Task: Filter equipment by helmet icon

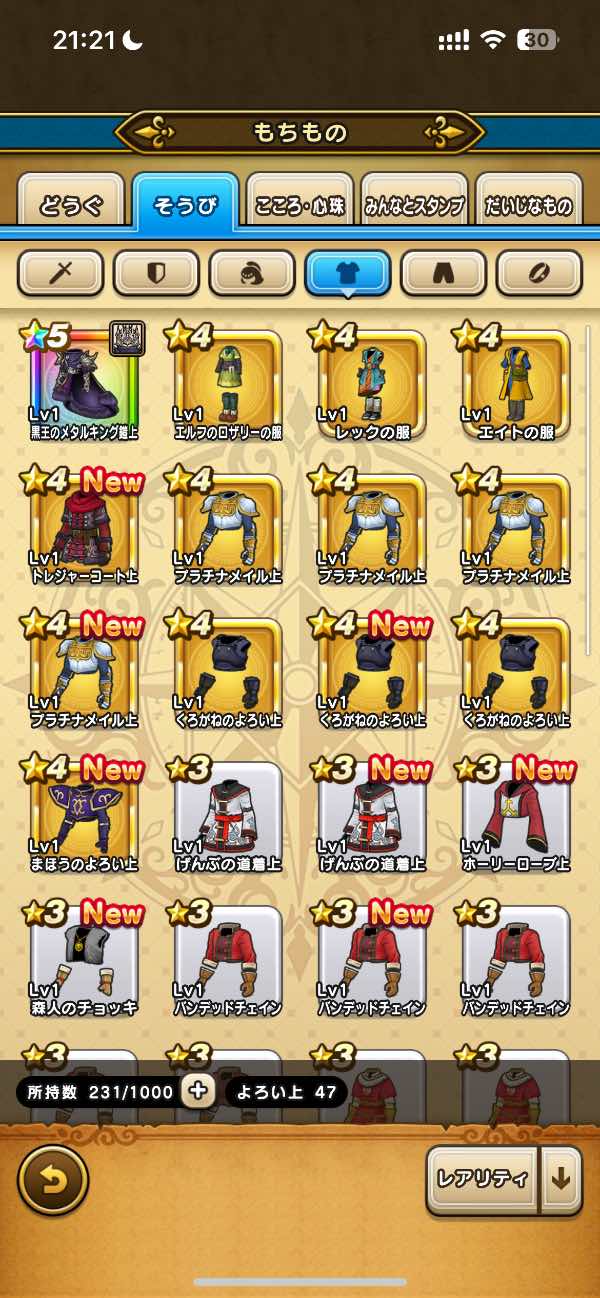Action: (252, 271)
